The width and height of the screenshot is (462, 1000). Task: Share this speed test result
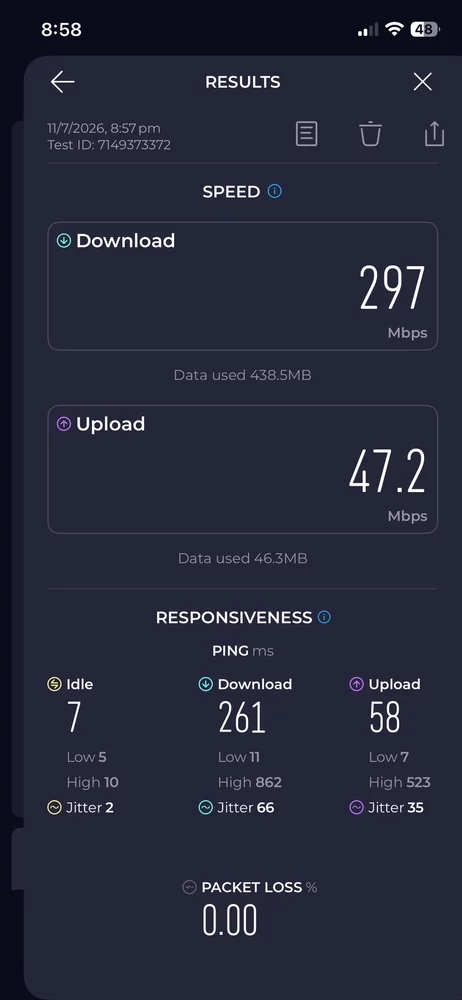(434, 134)
